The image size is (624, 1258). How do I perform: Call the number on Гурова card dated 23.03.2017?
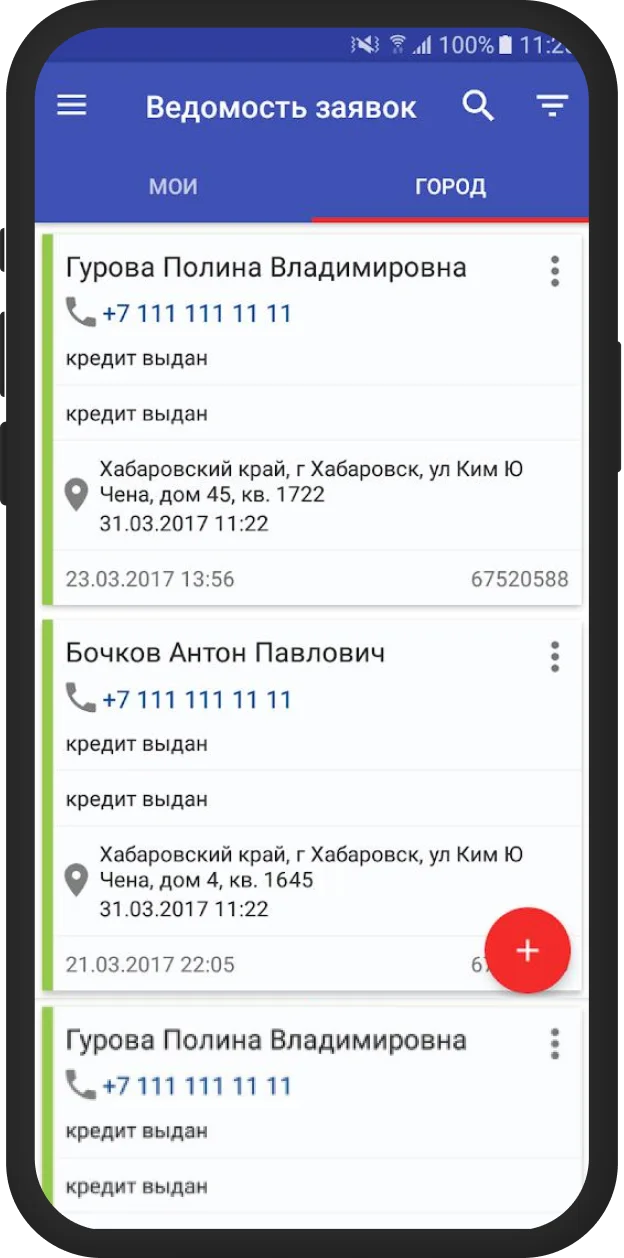[x=196, y=313]
